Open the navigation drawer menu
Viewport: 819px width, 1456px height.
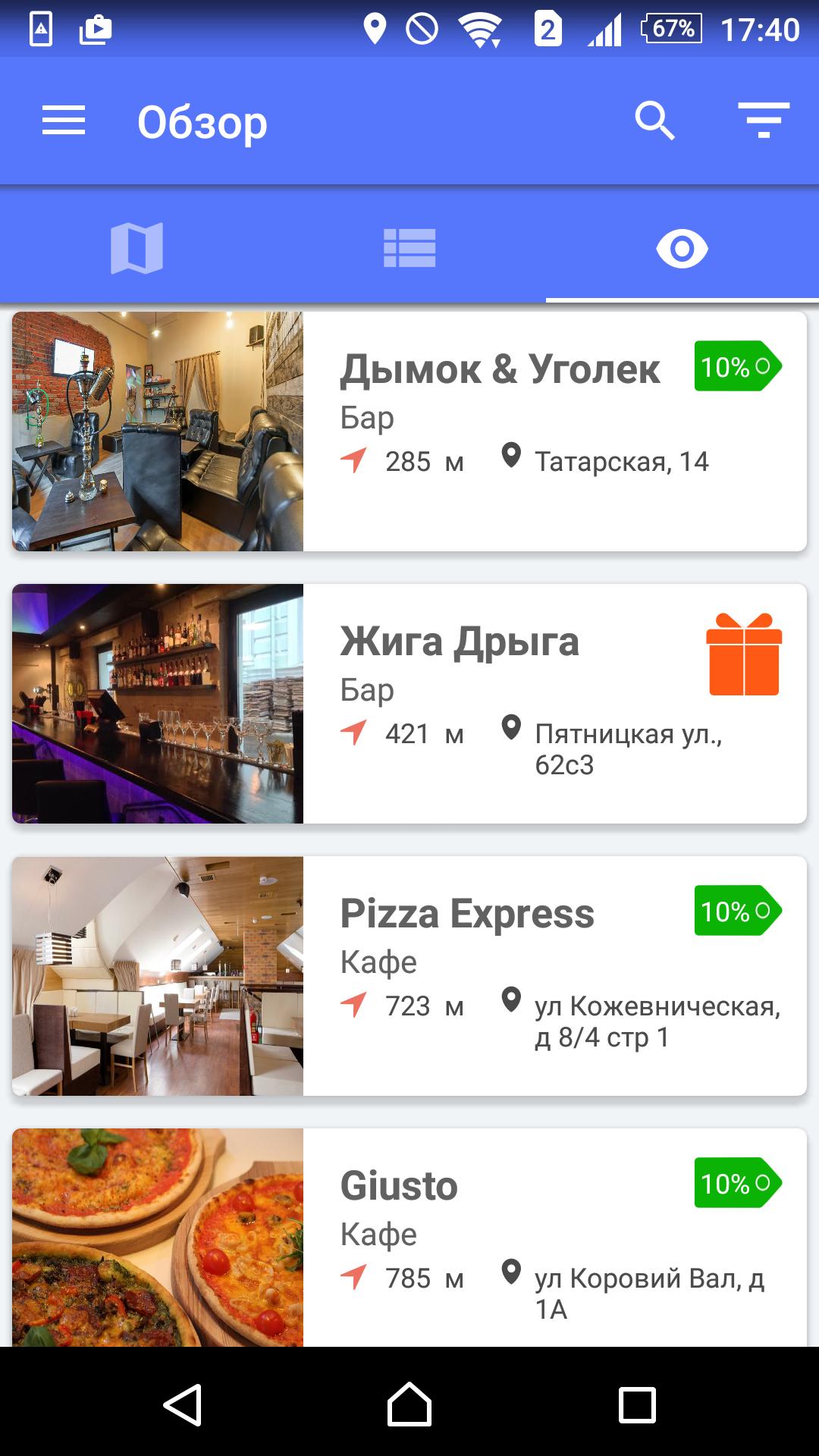pyautogui.click(x=64, y=120)
